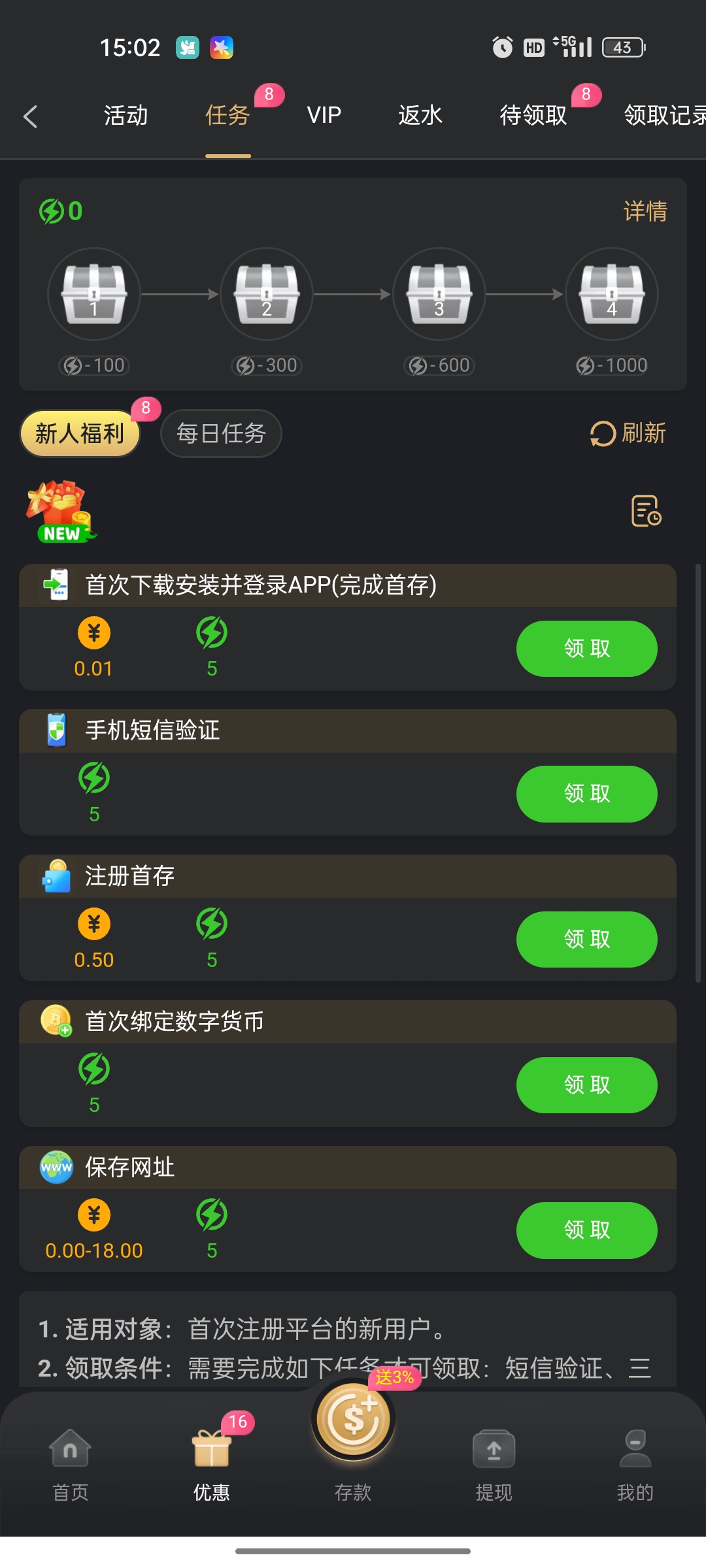Image resolution: width=706 pixels, height=1568 pixels.
Task: Open 详情 for energy points
Action: pos(645,211)
